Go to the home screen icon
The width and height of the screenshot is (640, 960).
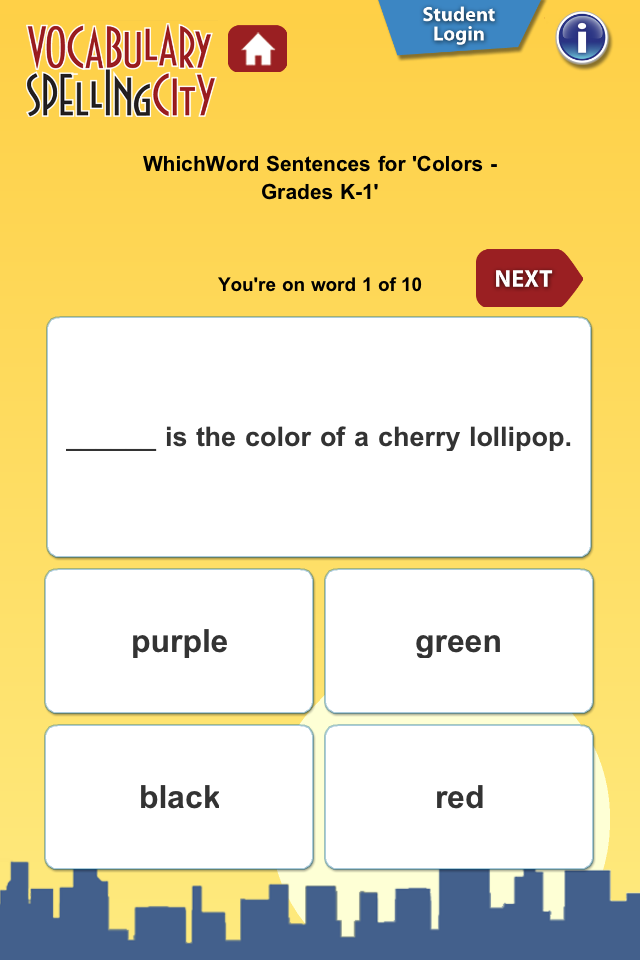click(x=258, y=49)
